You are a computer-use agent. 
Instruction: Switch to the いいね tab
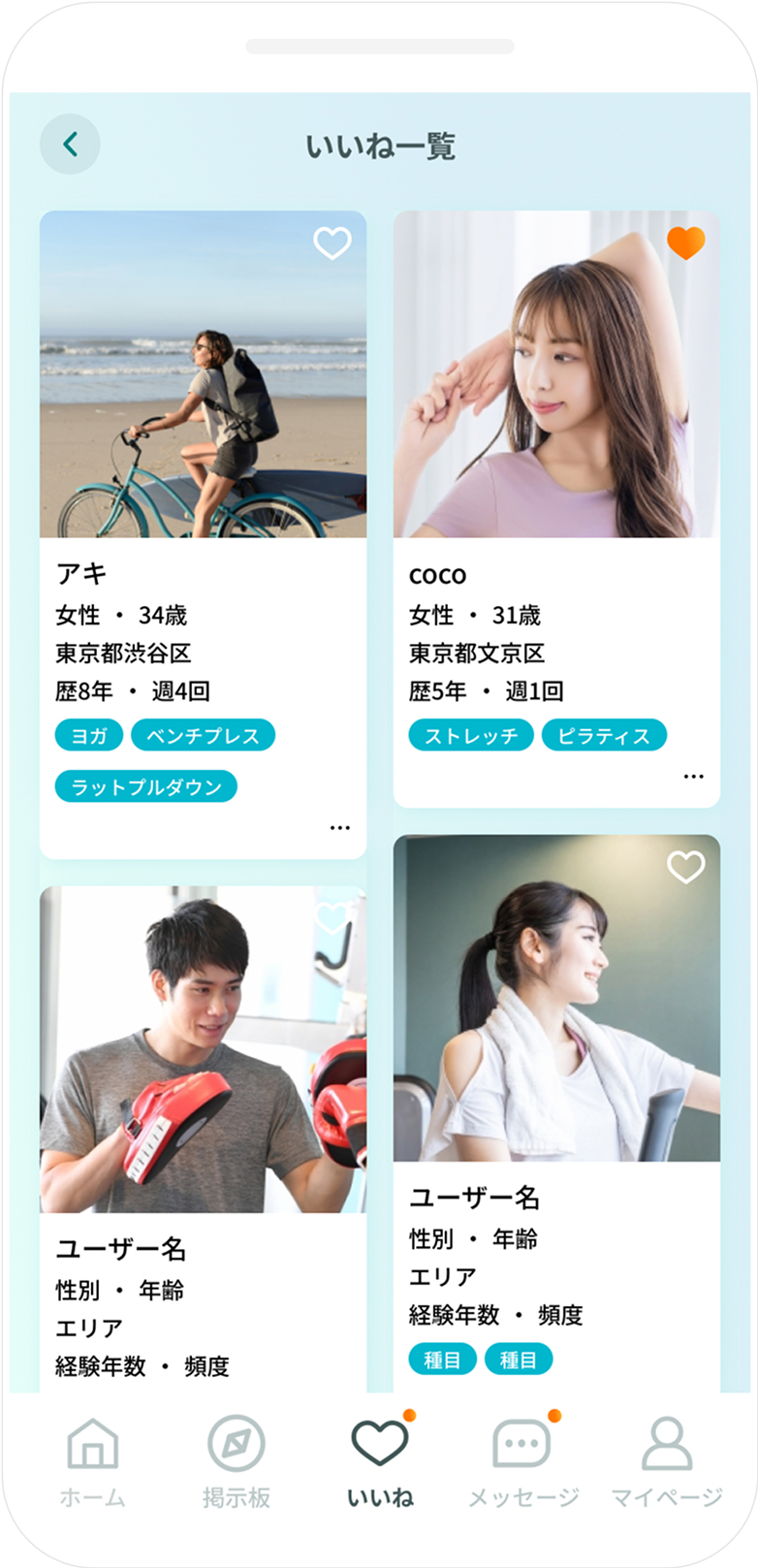pos(380,1461)
